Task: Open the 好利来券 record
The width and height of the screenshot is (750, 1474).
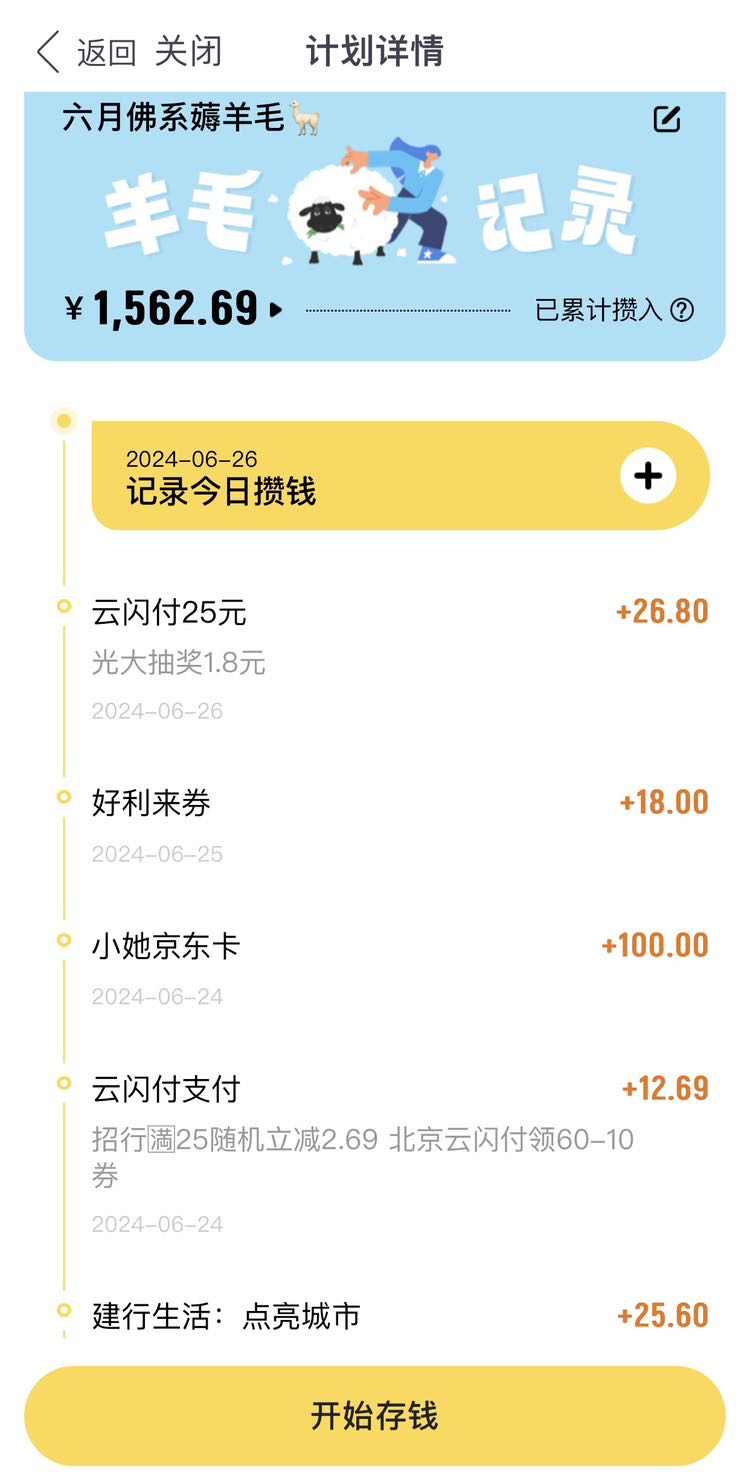Action: coord(400,826)
